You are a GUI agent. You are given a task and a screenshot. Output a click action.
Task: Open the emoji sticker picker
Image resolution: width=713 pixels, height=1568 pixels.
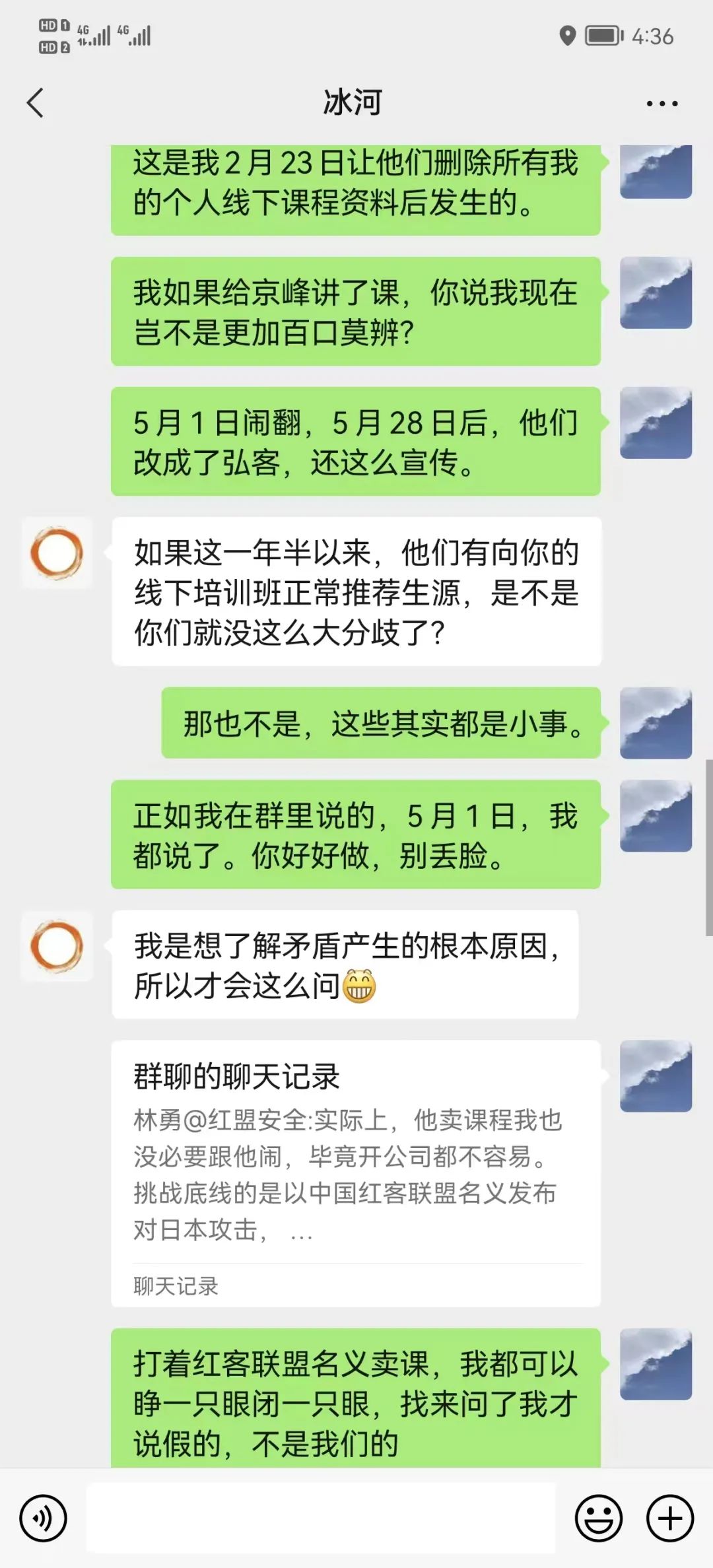(599, 1518)
